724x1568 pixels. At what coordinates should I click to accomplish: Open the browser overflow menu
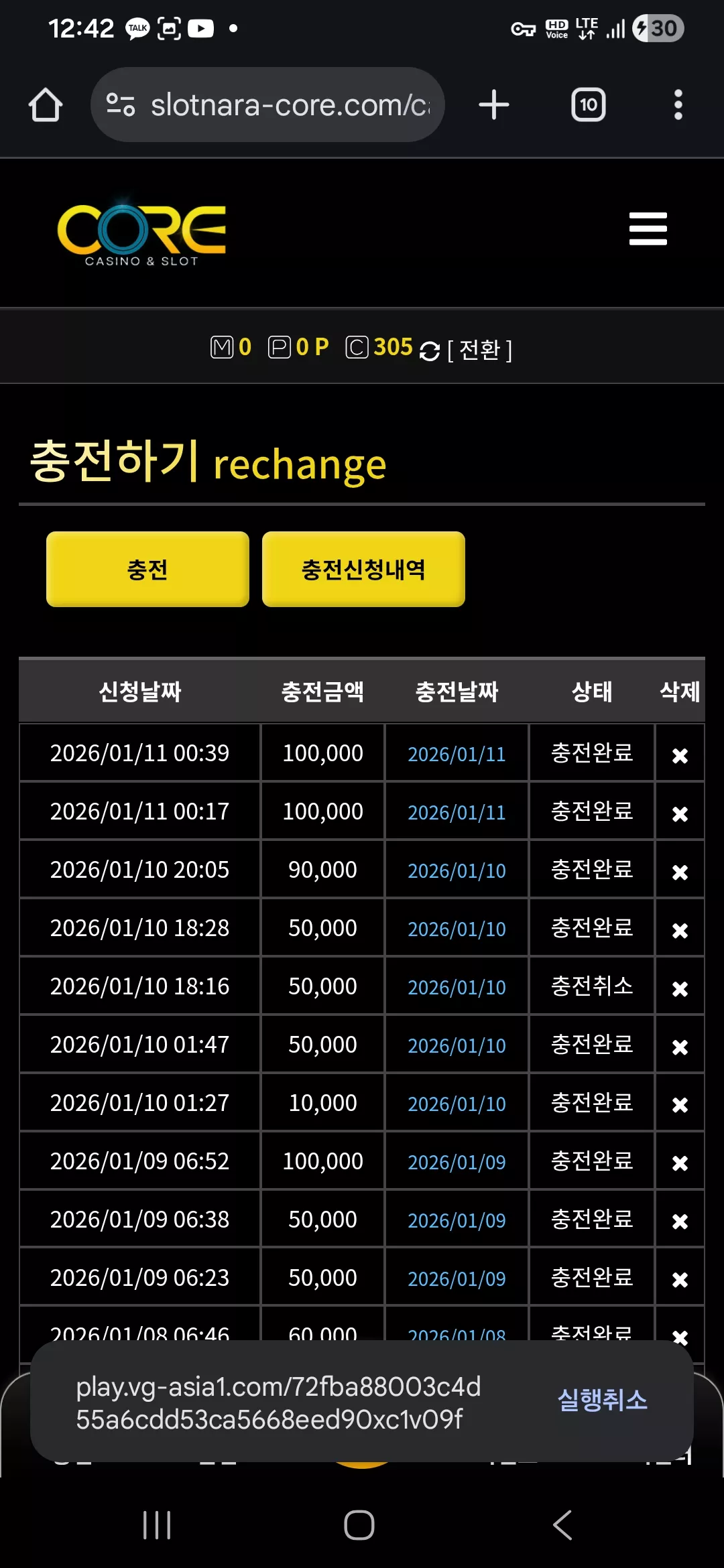click(678, 105)
